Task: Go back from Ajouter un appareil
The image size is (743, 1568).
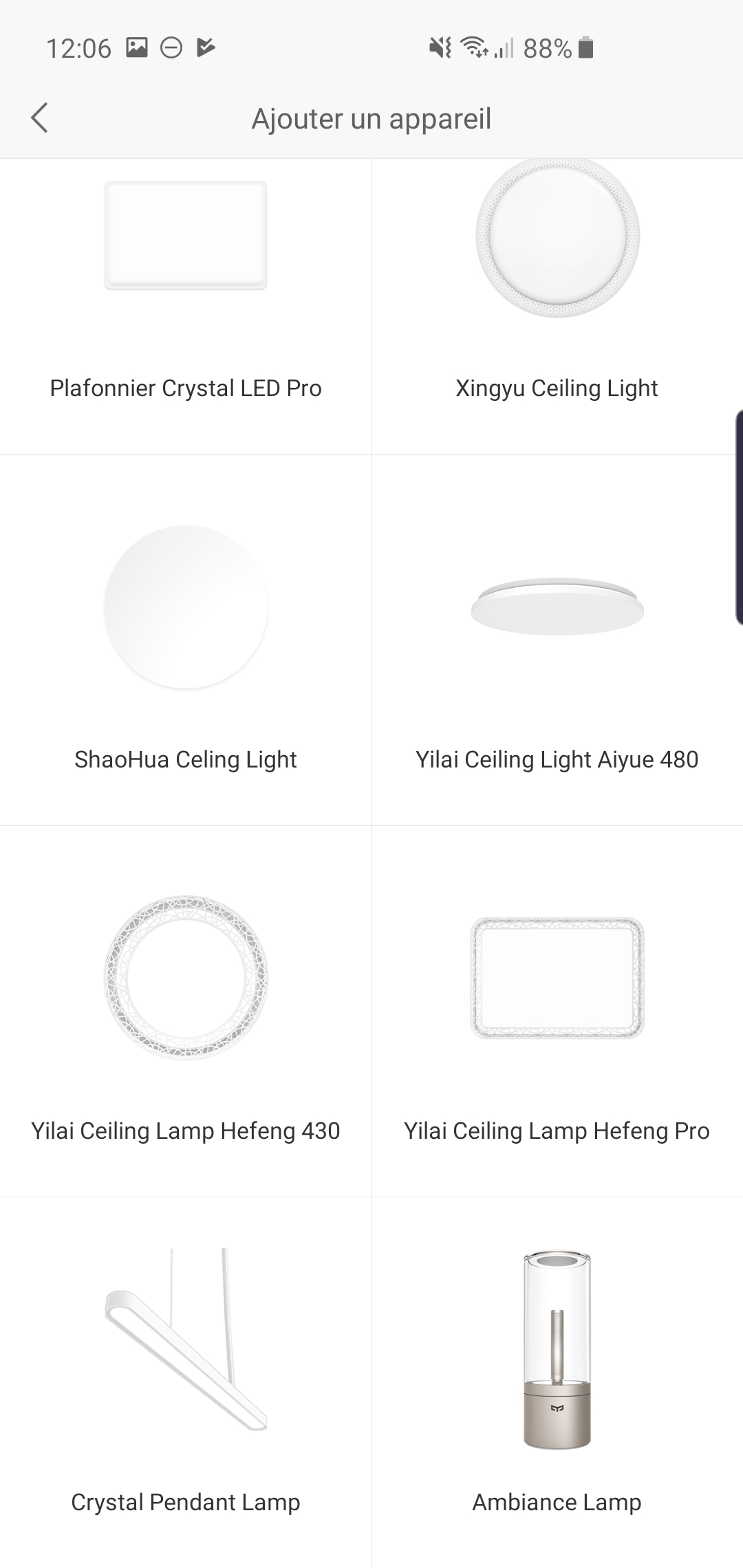Action: pos(40,118)
